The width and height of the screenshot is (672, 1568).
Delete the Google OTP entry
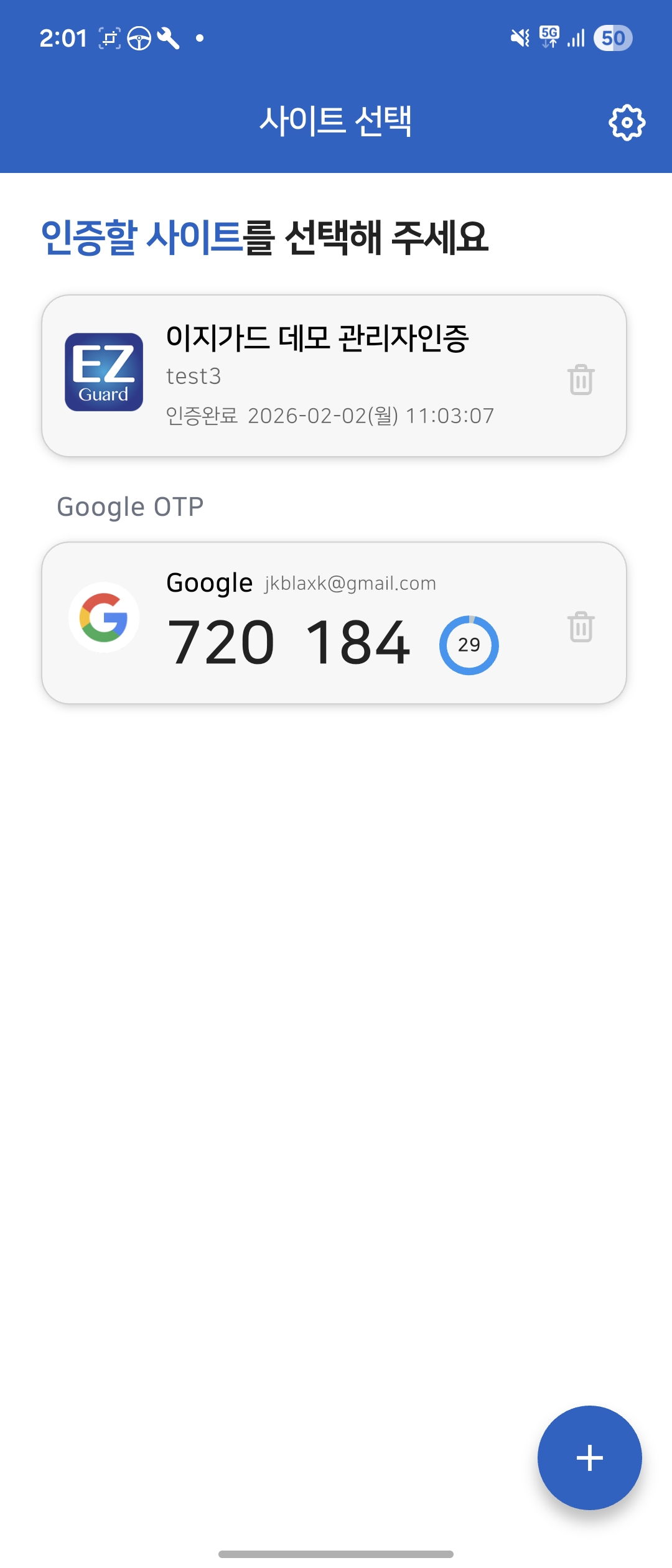pos(581,627)
